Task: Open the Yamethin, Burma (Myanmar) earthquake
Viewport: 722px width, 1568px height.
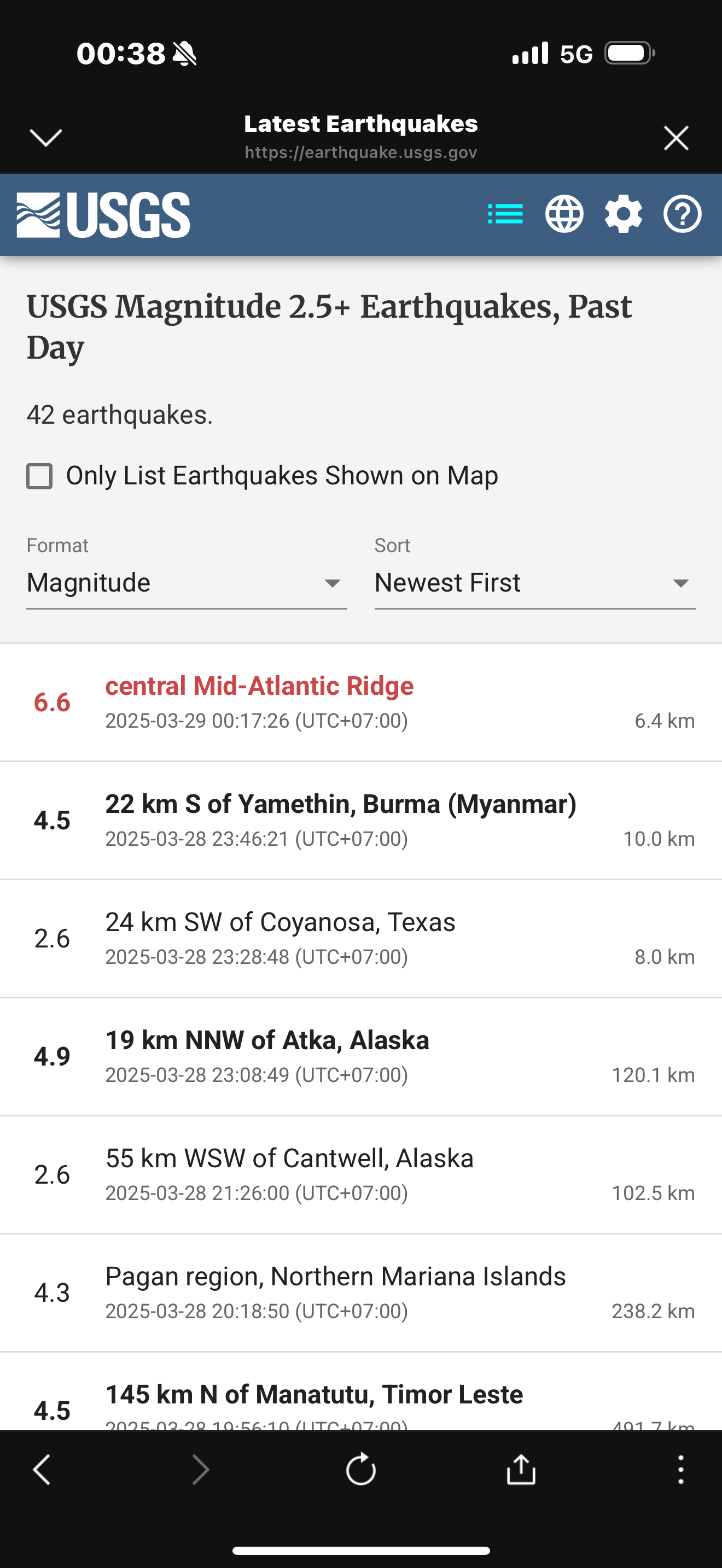Action: [x=361, y=821]
